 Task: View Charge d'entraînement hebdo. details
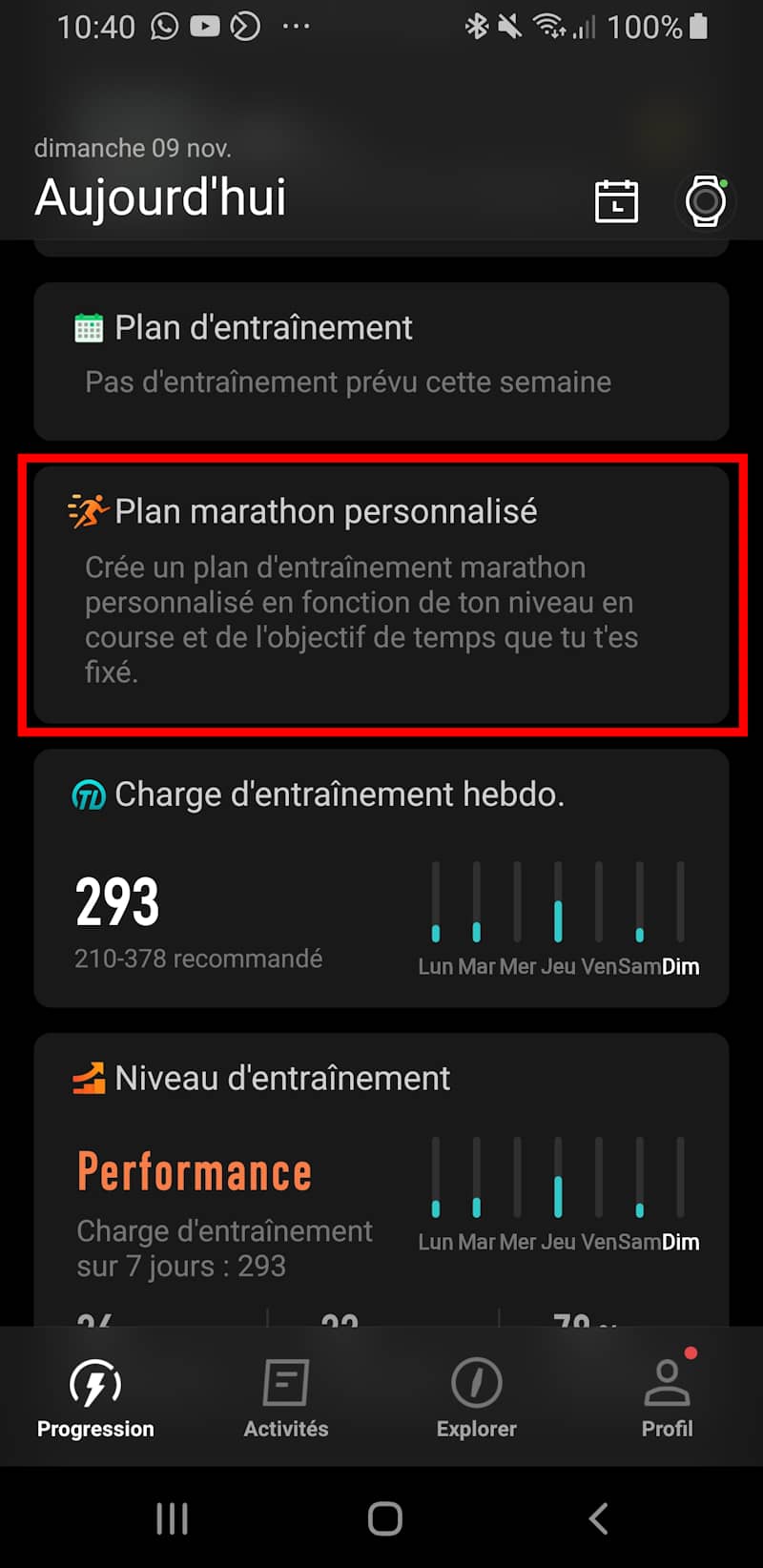[381, 877]
